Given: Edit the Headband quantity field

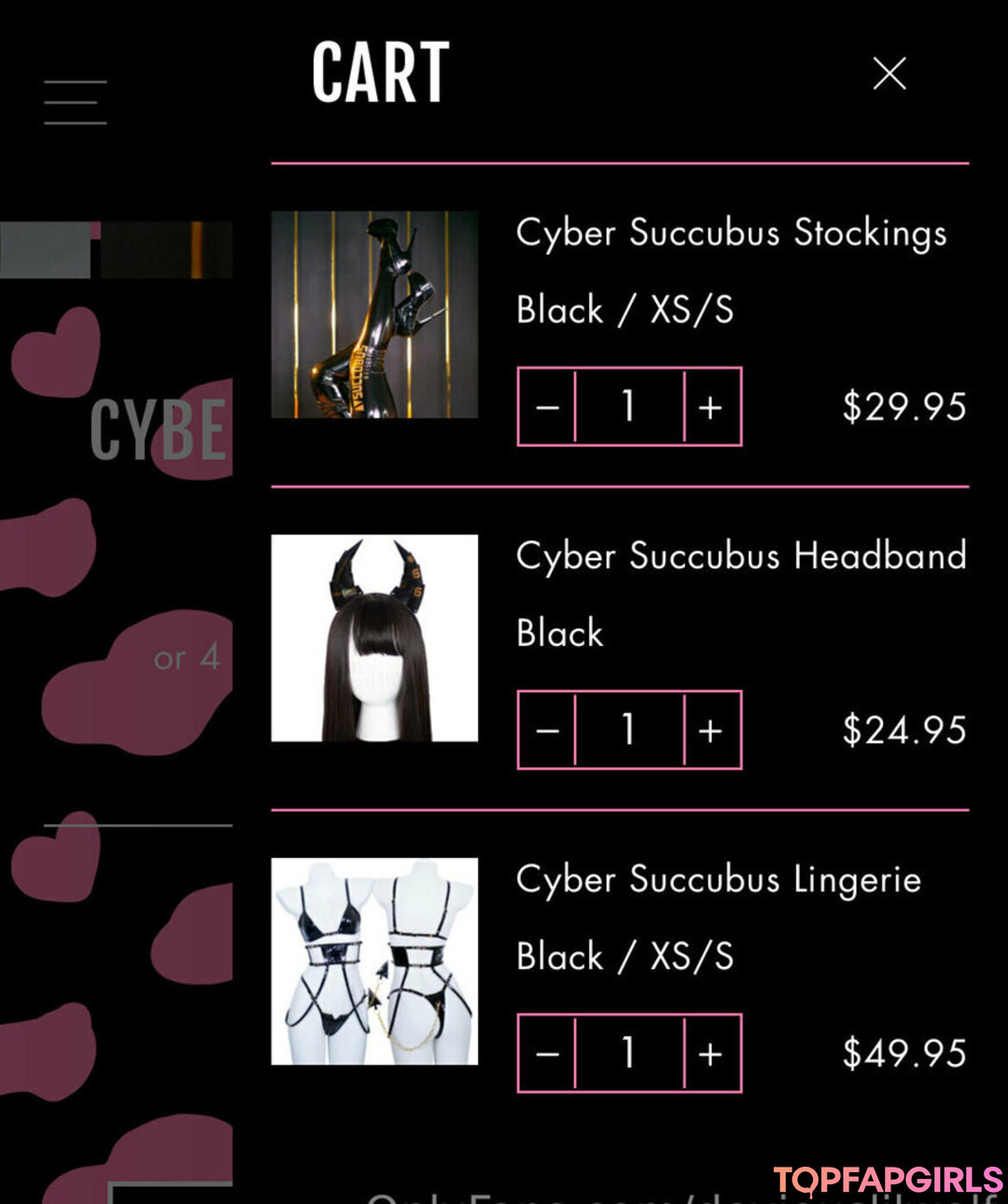Looking at the screenshot, I should 629,731.
